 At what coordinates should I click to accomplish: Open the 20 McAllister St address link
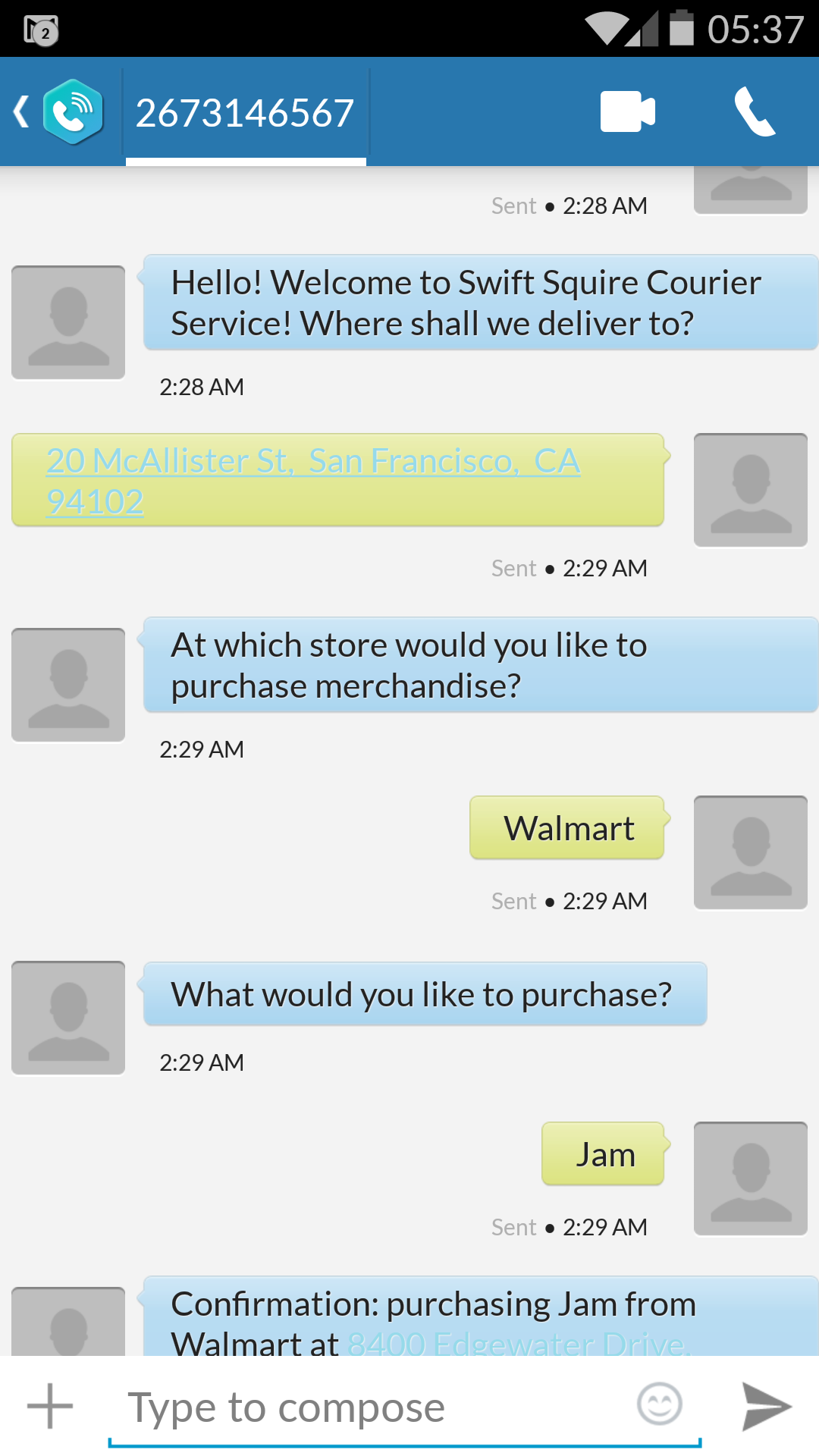[313, 481]
